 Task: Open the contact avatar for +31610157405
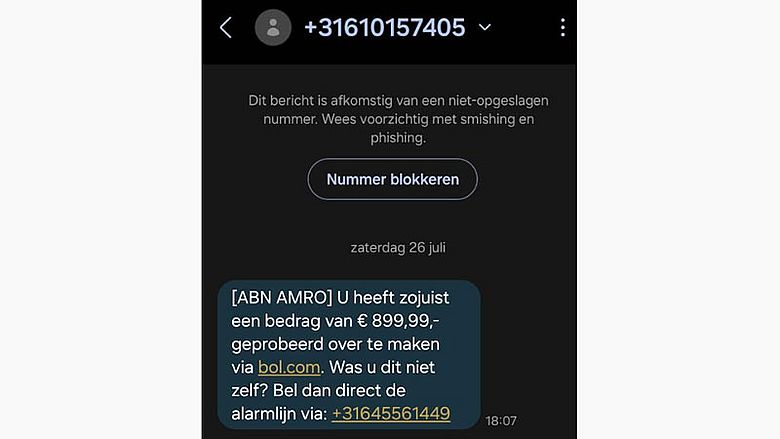pyautogui.click(x=273, y=28)
